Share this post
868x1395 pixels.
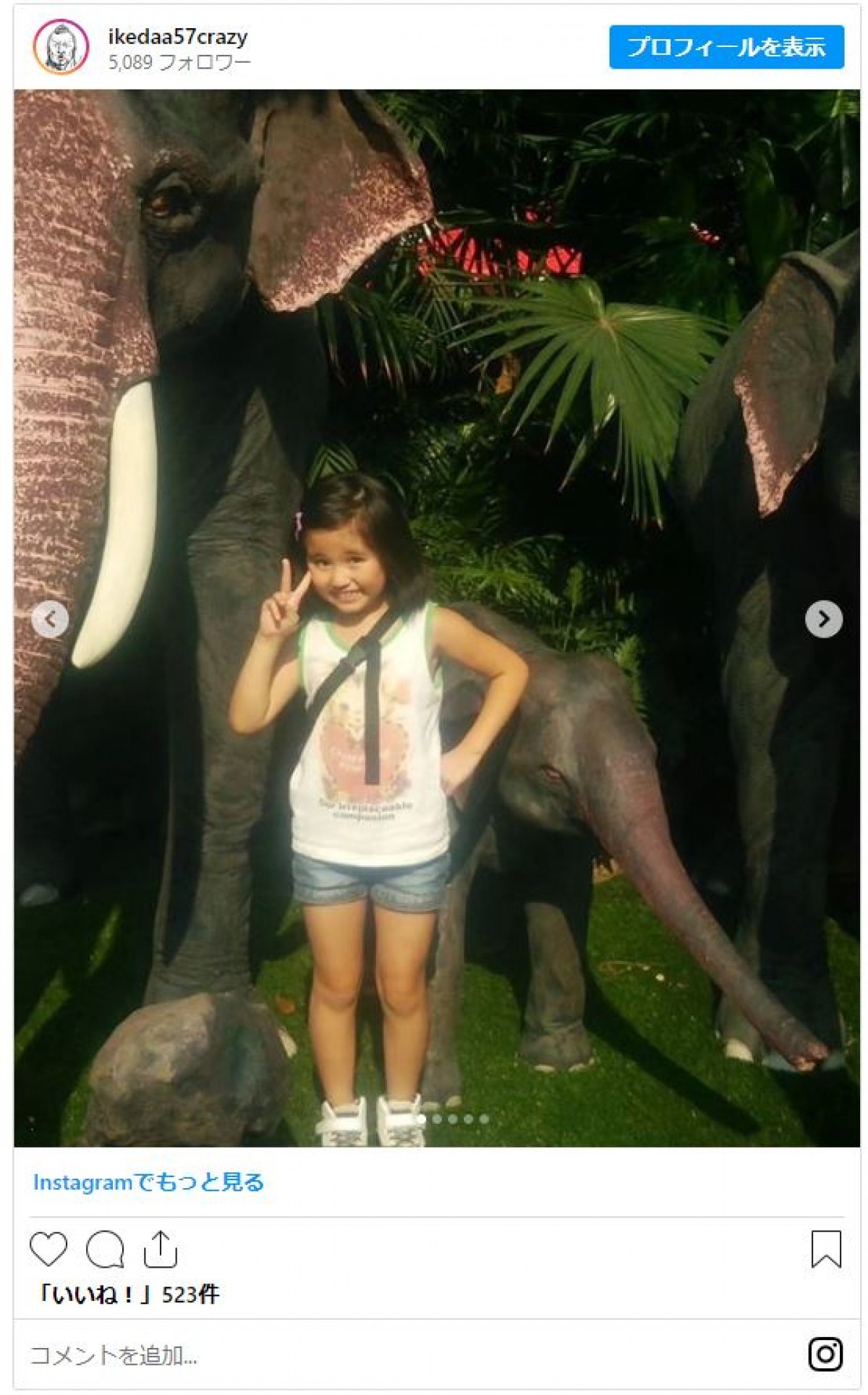(x=160, y=1249)
